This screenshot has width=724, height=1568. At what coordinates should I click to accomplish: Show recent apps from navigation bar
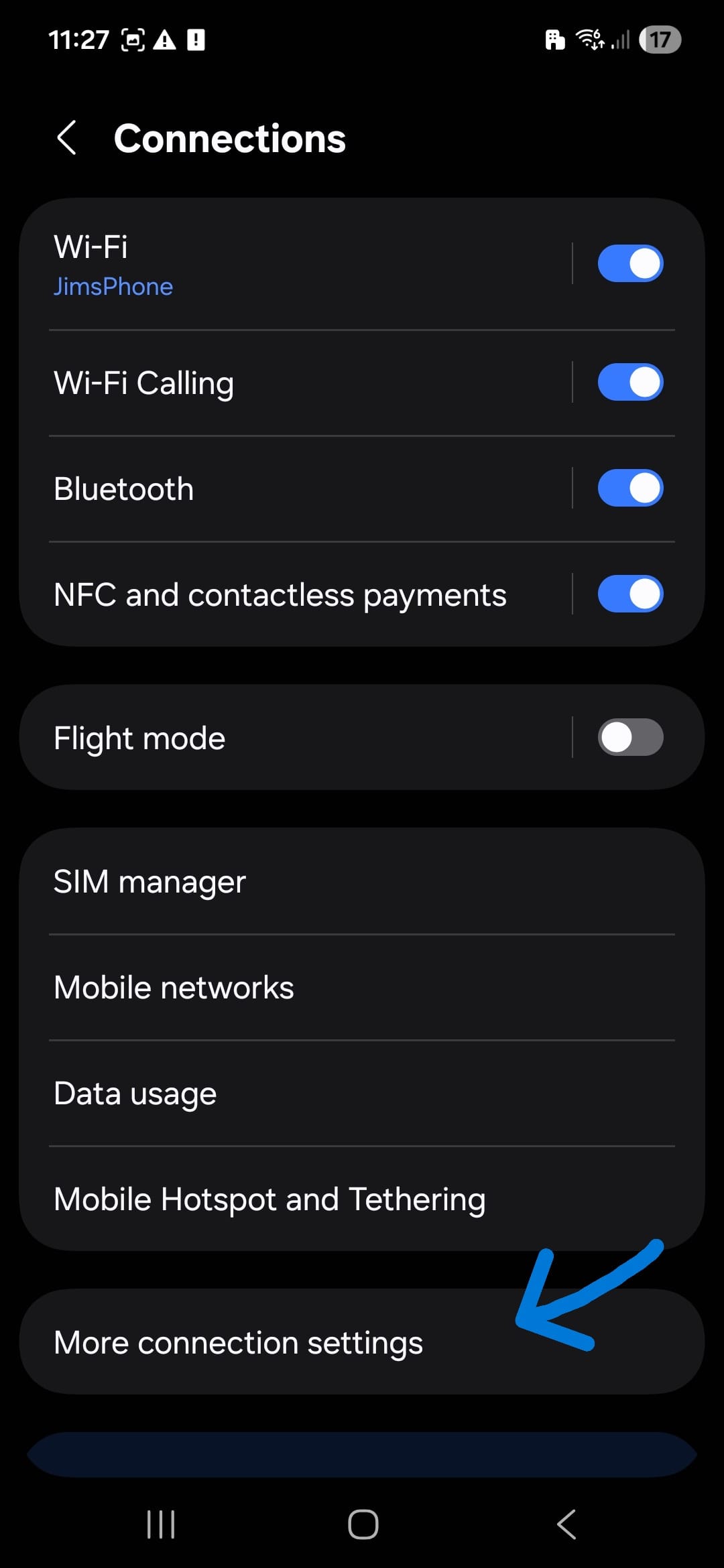click(x=161, y=1524)
